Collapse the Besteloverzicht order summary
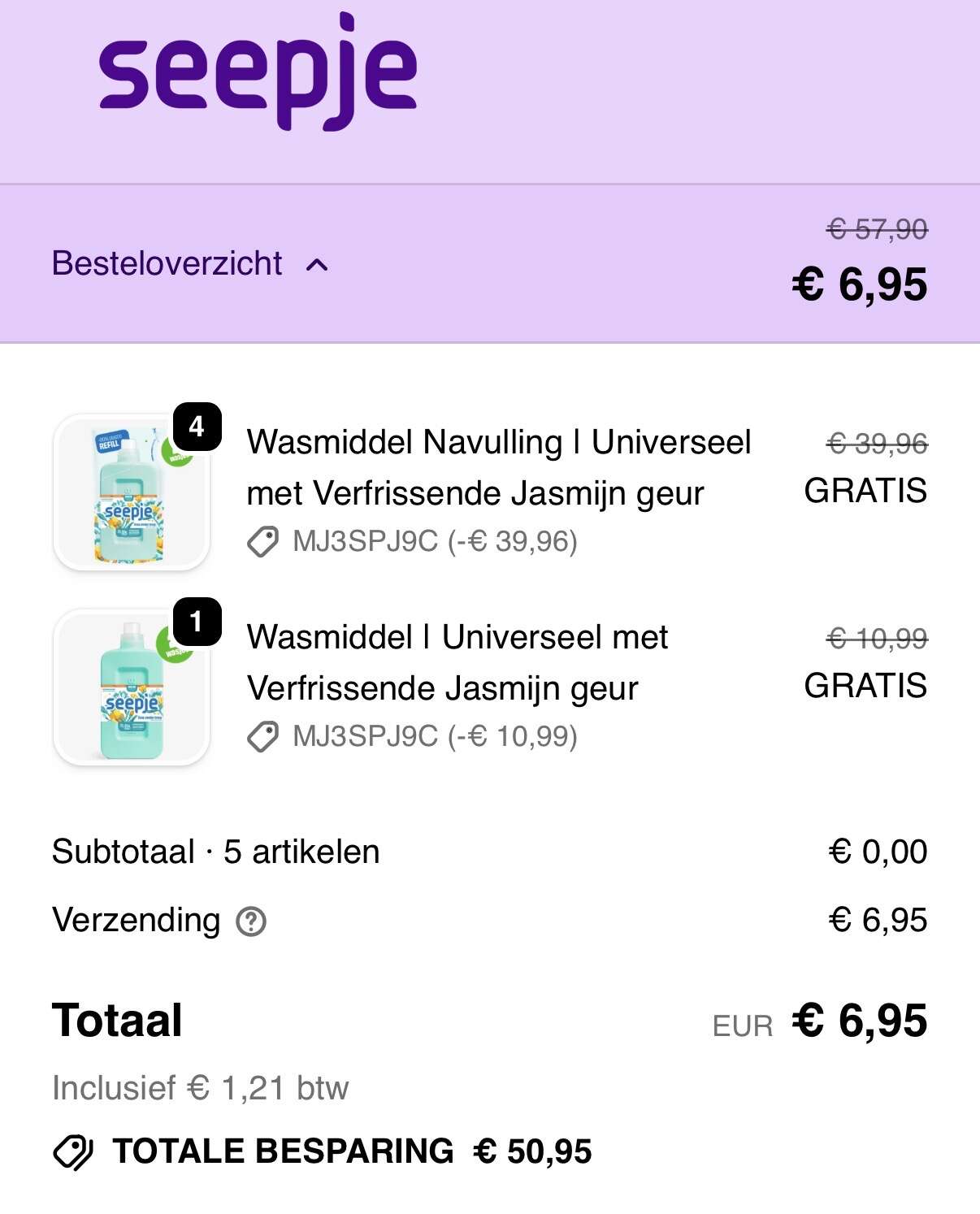The image size is (980, 1214). [190, 264]
